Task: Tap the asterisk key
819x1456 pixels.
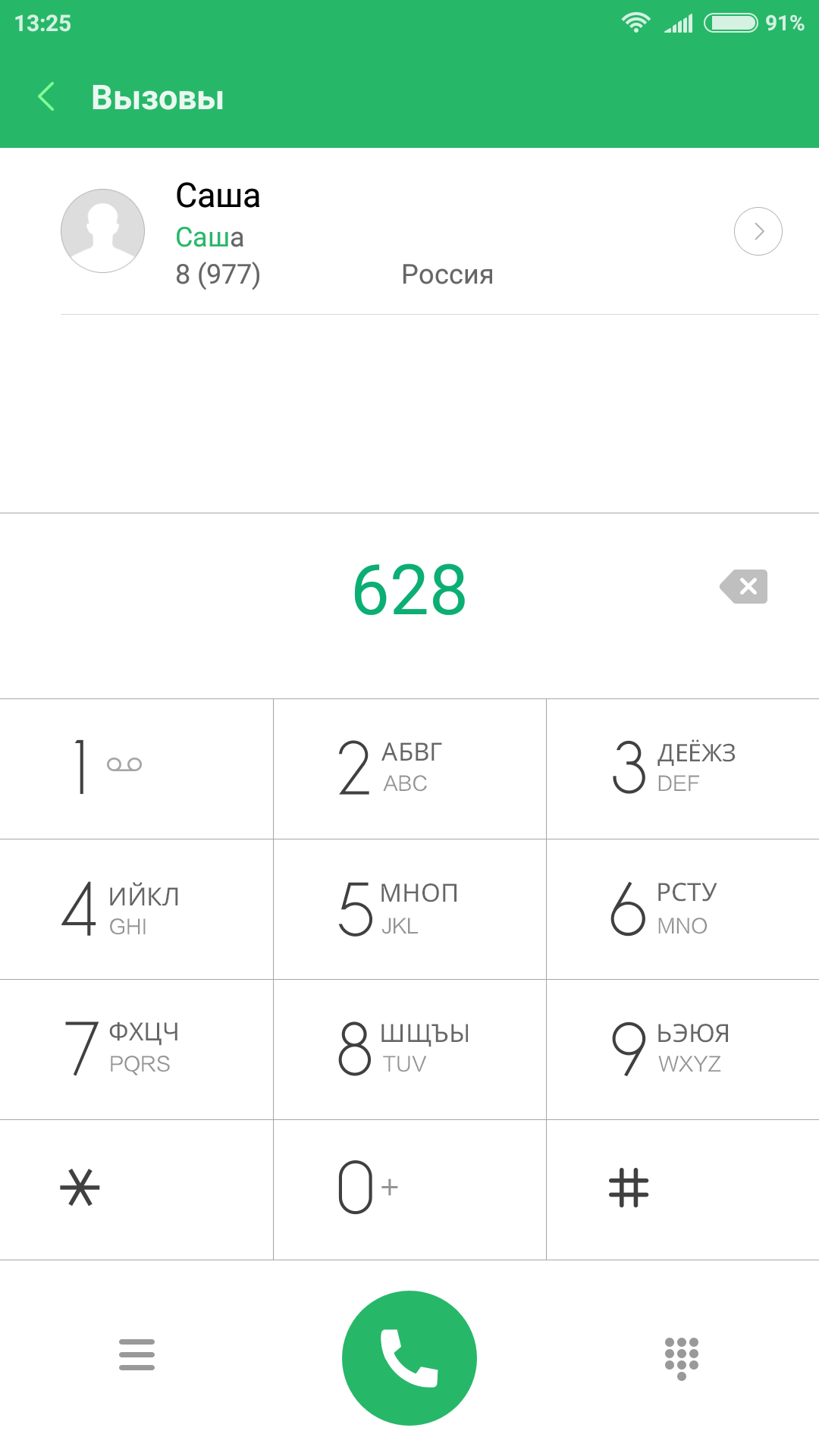Action: coord(136,1190)
